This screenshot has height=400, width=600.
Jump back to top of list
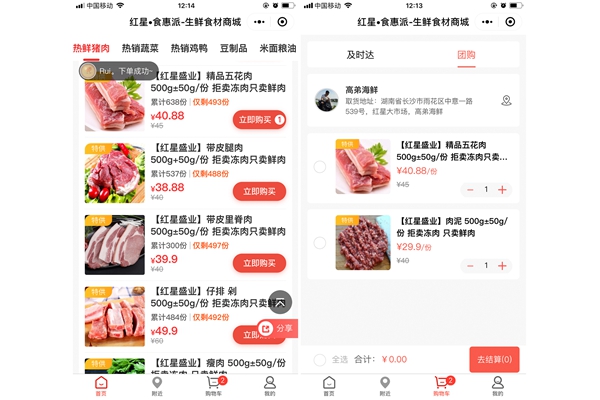(281, 303)
